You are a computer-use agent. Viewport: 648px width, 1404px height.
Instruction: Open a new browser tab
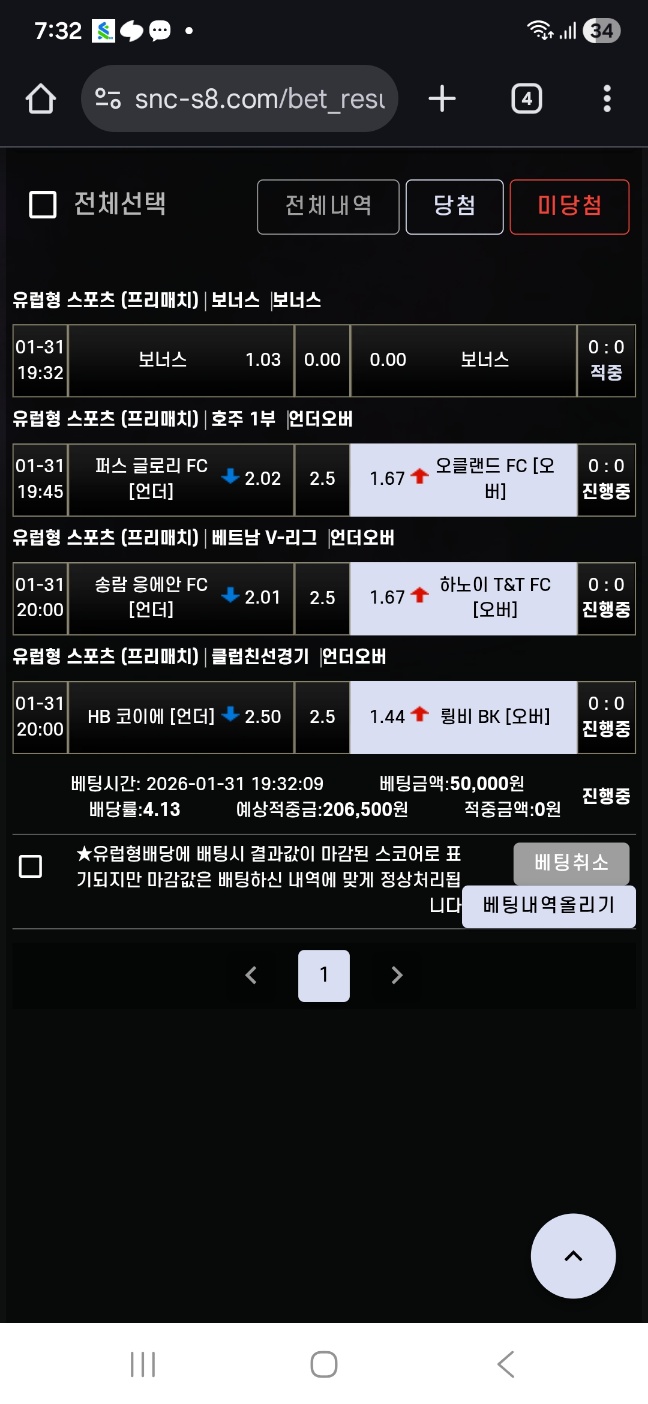coord(441,98)
